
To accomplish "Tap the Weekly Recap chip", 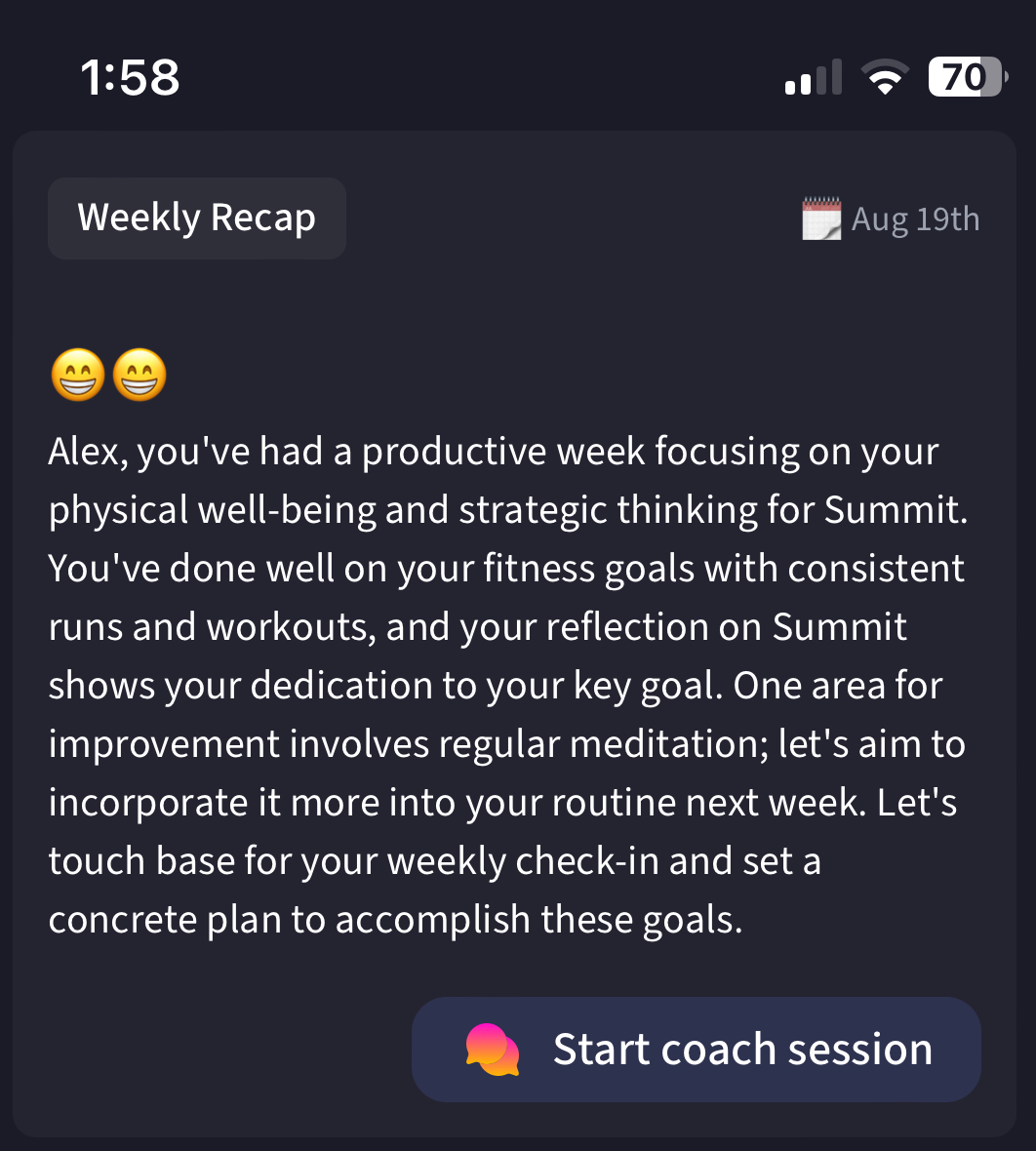I will coord(197,218).
